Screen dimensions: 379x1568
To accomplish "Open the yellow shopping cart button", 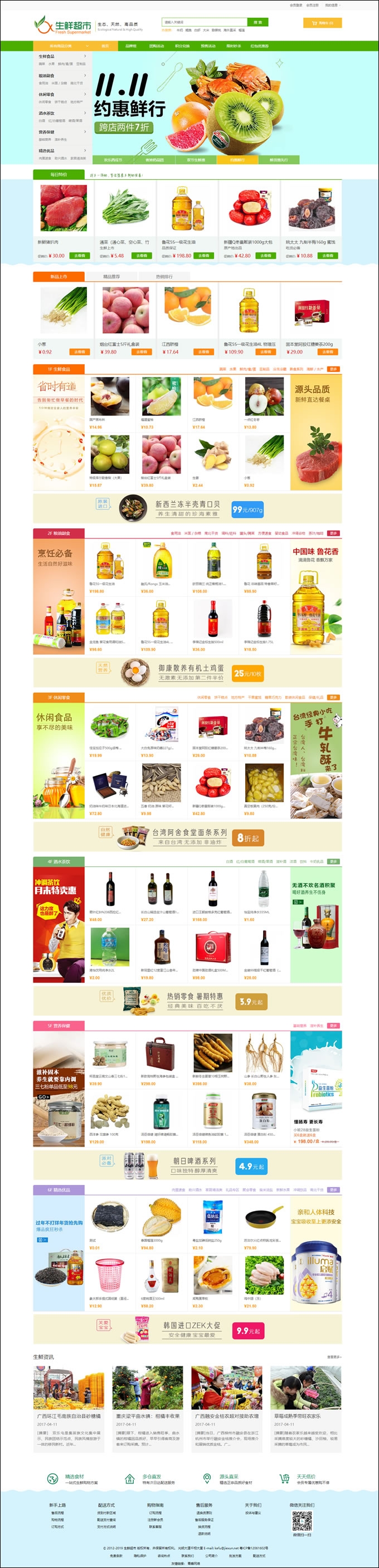I will (322, 23).
